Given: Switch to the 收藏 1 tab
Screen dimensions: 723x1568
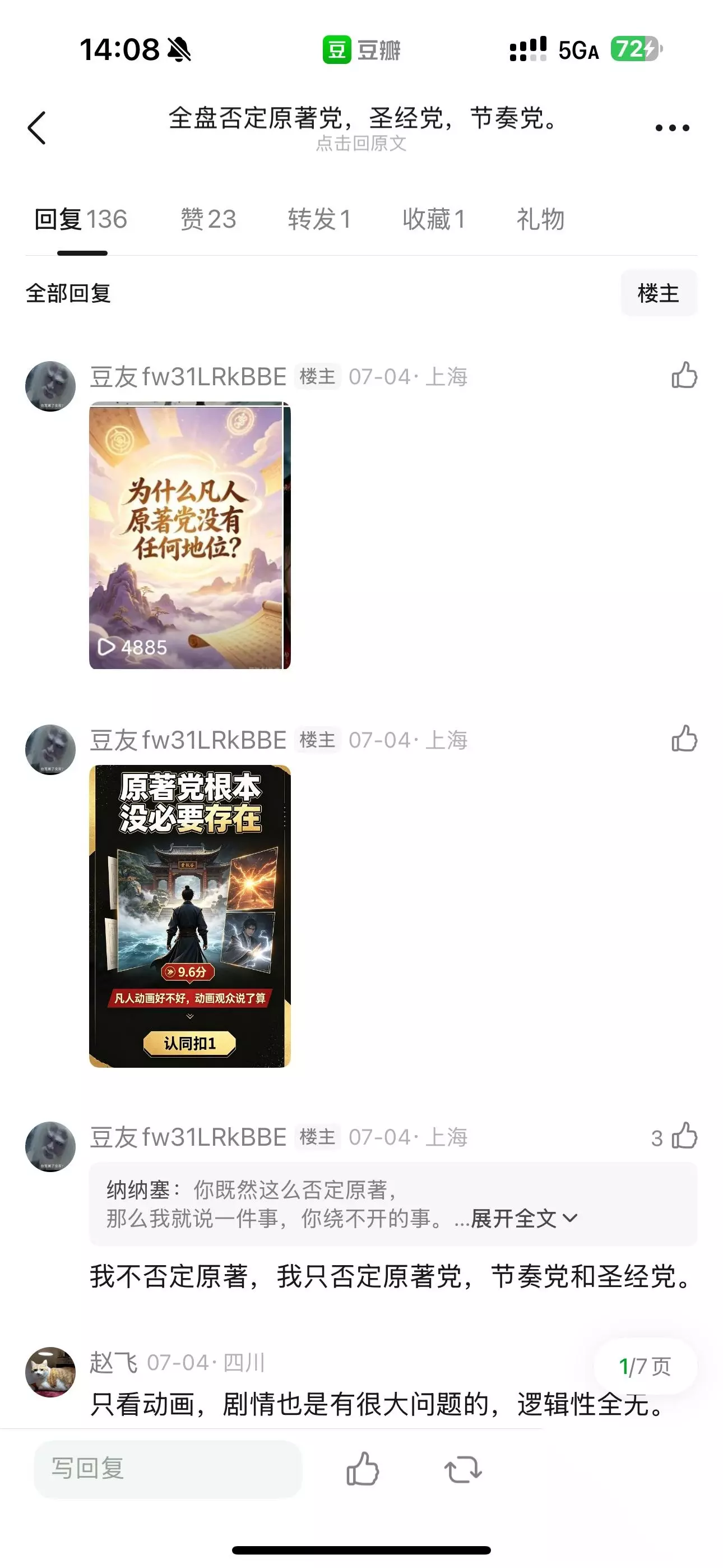Looking at the screenshot, I should click(x=433, y=219).
